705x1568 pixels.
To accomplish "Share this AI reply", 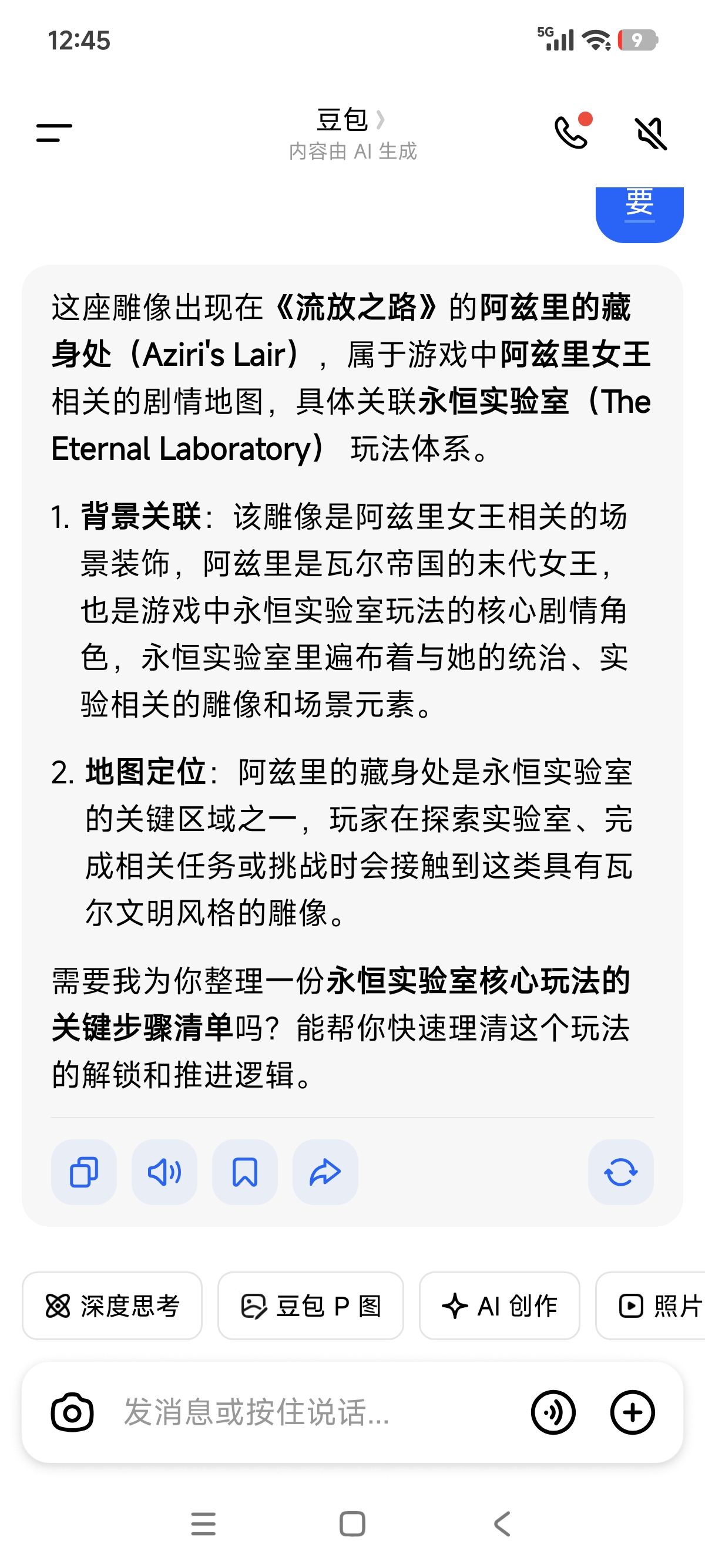I will (325, 1172).
